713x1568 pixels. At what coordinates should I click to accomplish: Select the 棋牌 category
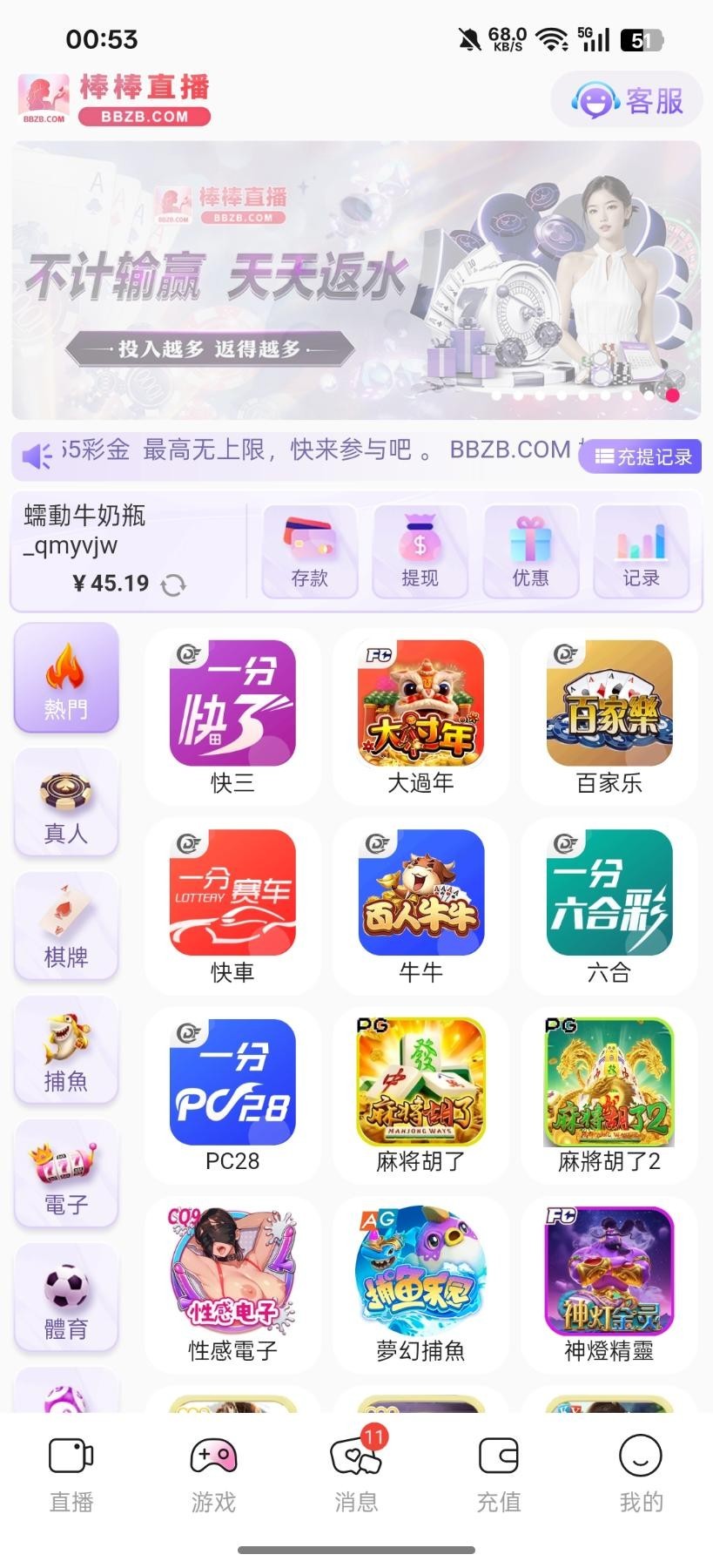tap(65, 926)
